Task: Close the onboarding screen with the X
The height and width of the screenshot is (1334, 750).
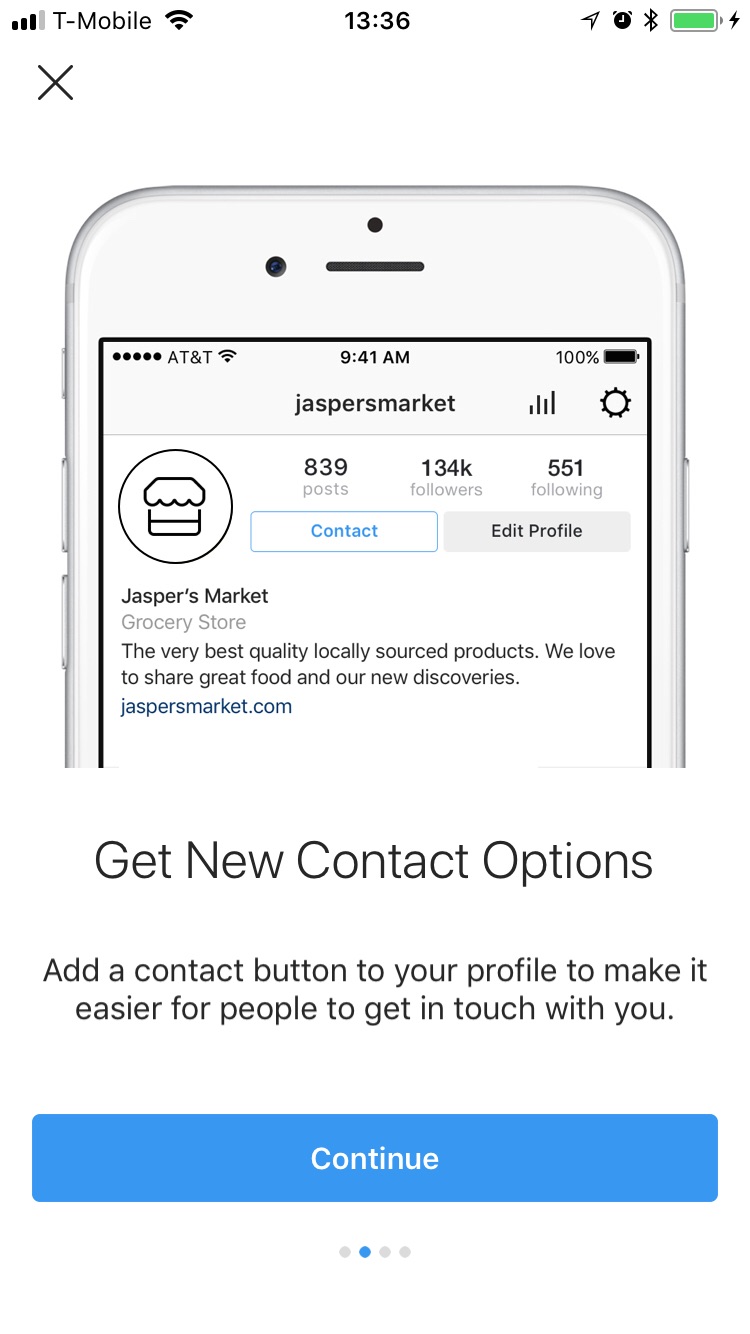Action: click(55, 82)
